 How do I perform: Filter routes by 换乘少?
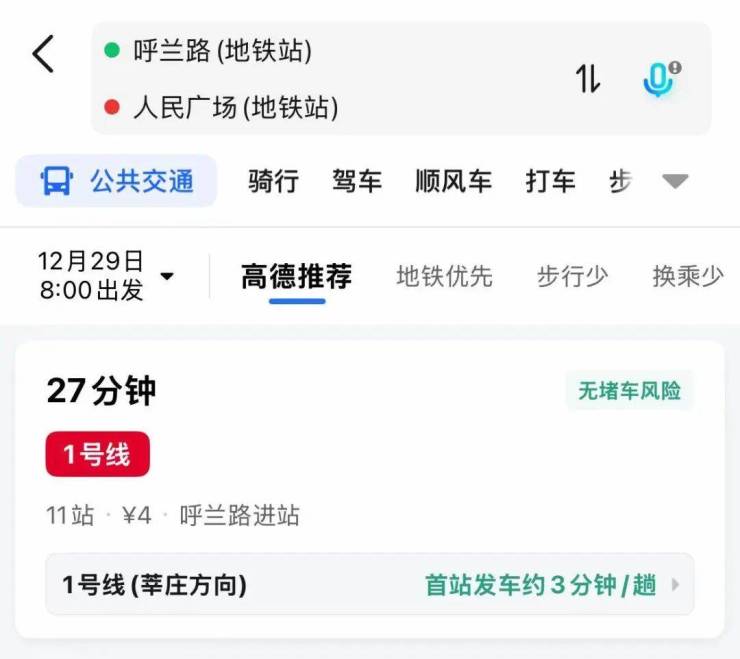(688, 276)
